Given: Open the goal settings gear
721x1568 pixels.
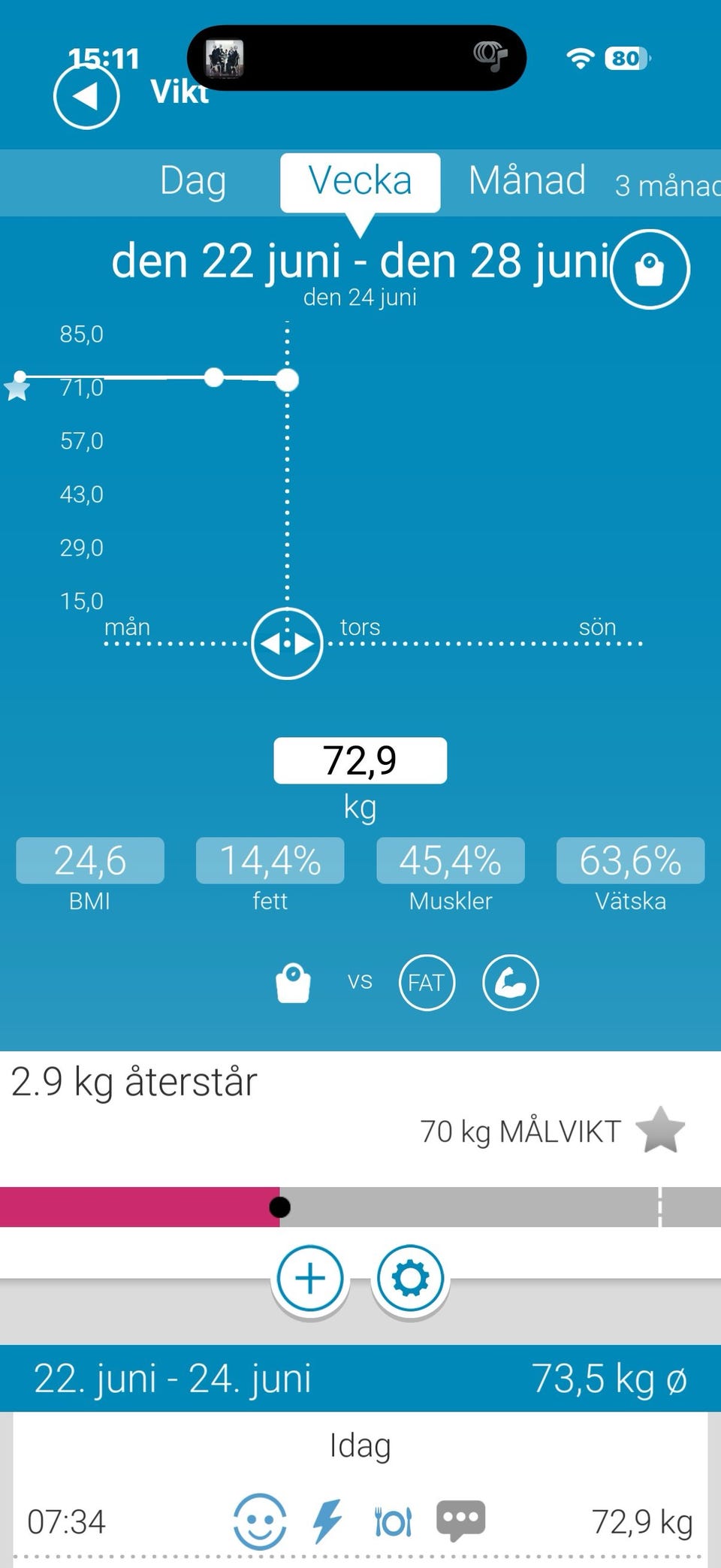Looking at the screenshot, I should (410, 1279).
